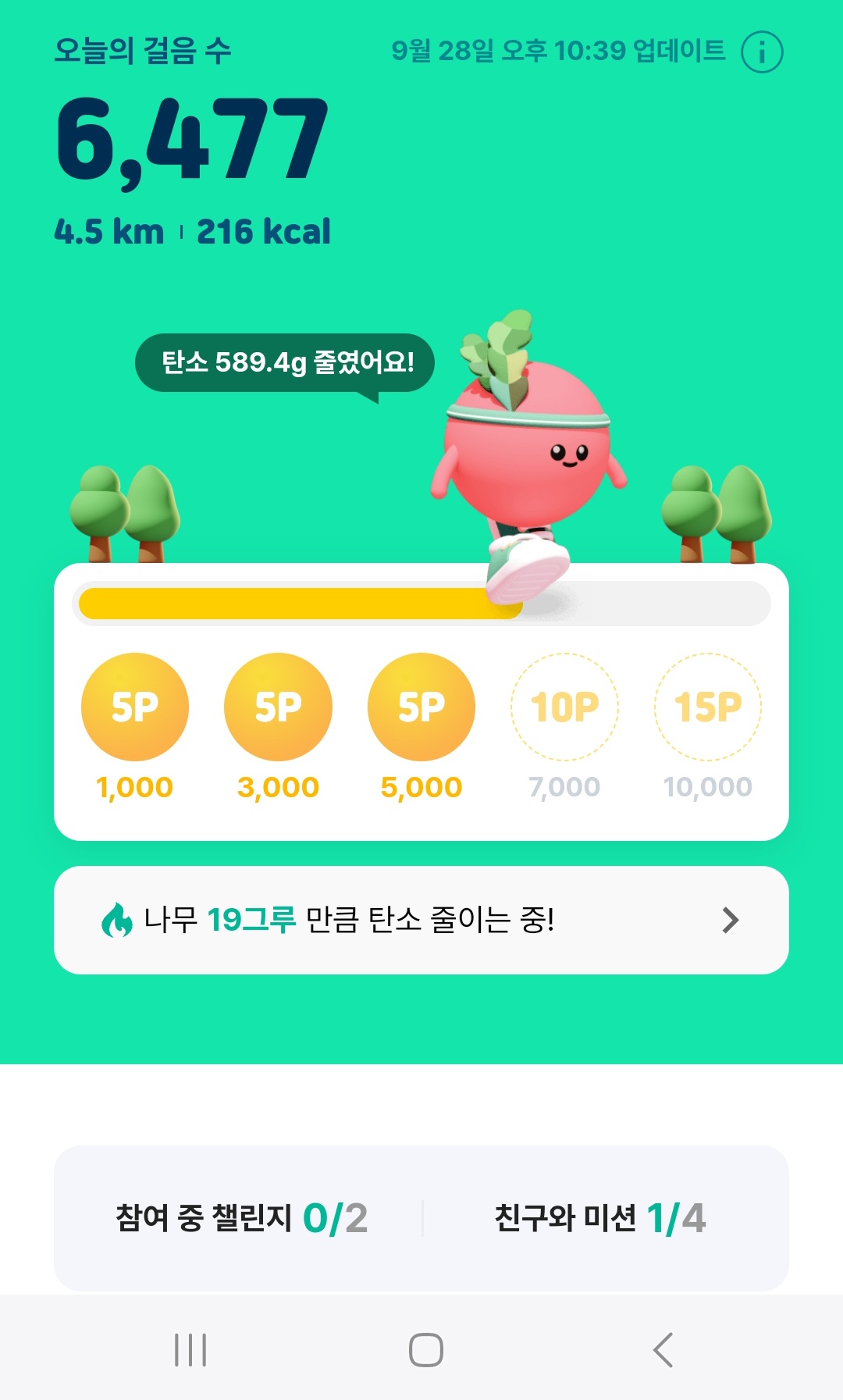Claim the 5P reward for 3,000 steps
Viewport: 843px width, 1400px height.
point(278,707)
